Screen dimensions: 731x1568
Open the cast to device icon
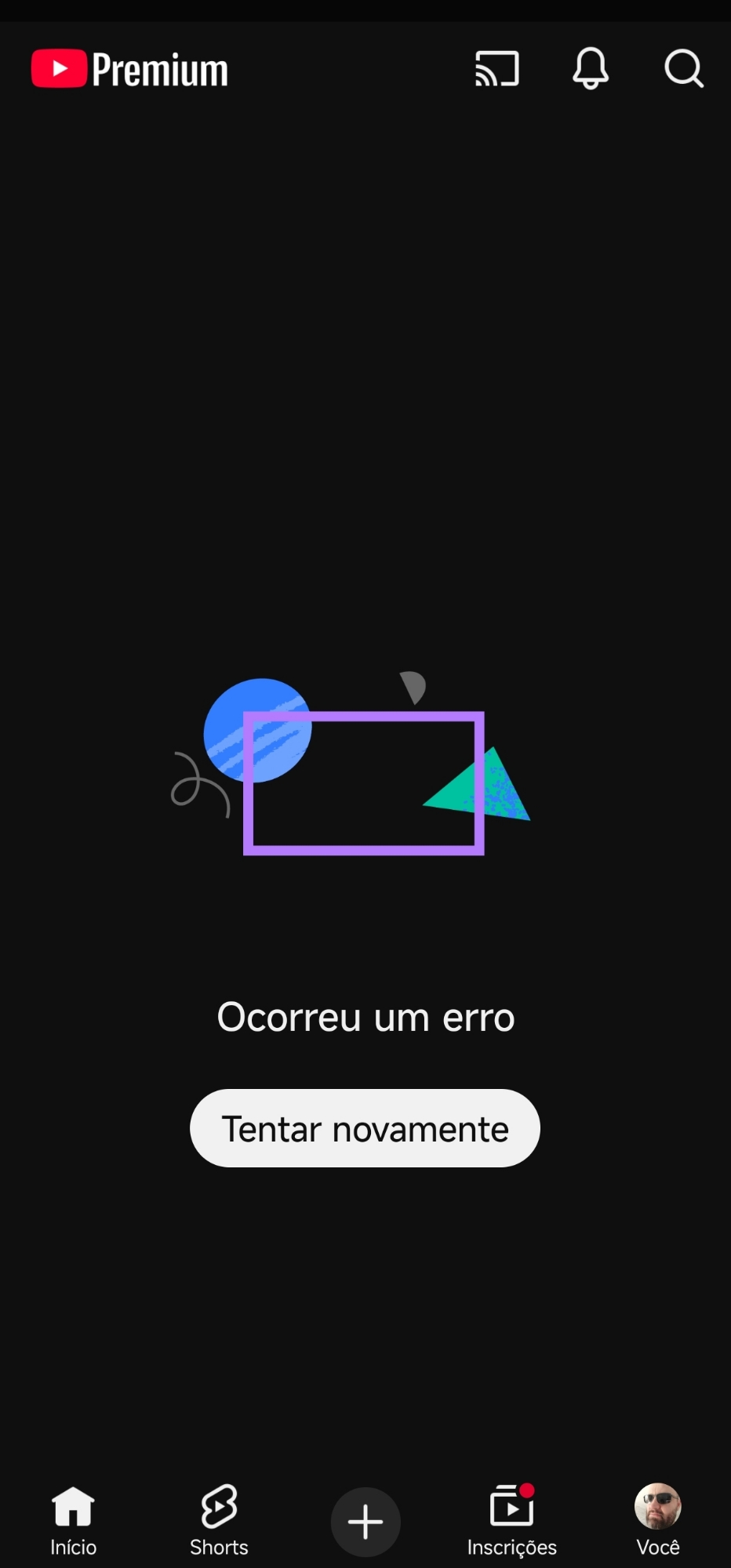[x=497, y=69]
